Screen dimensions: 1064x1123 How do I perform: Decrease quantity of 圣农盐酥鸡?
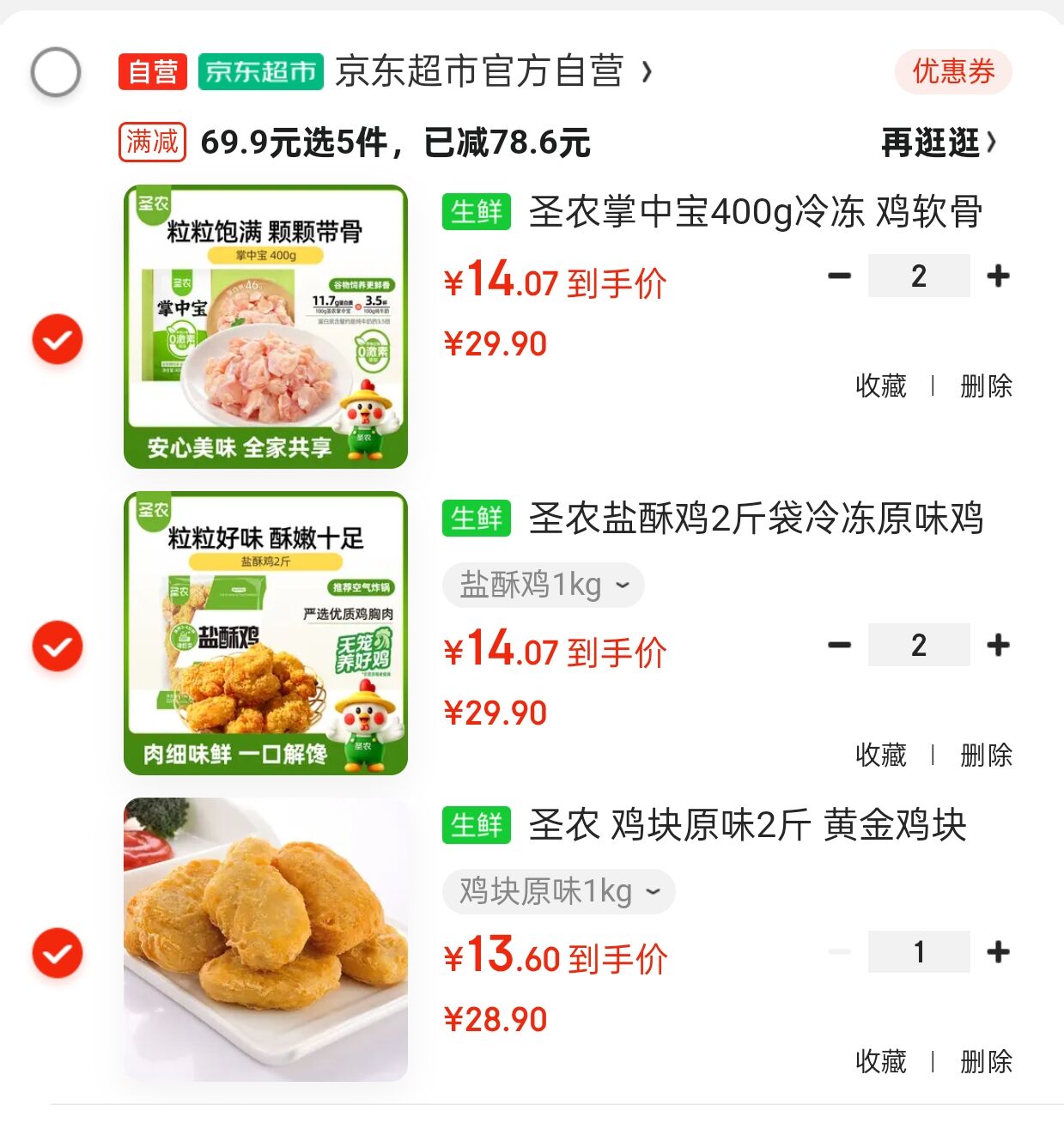pyautogui.click(x=839, y=645)
